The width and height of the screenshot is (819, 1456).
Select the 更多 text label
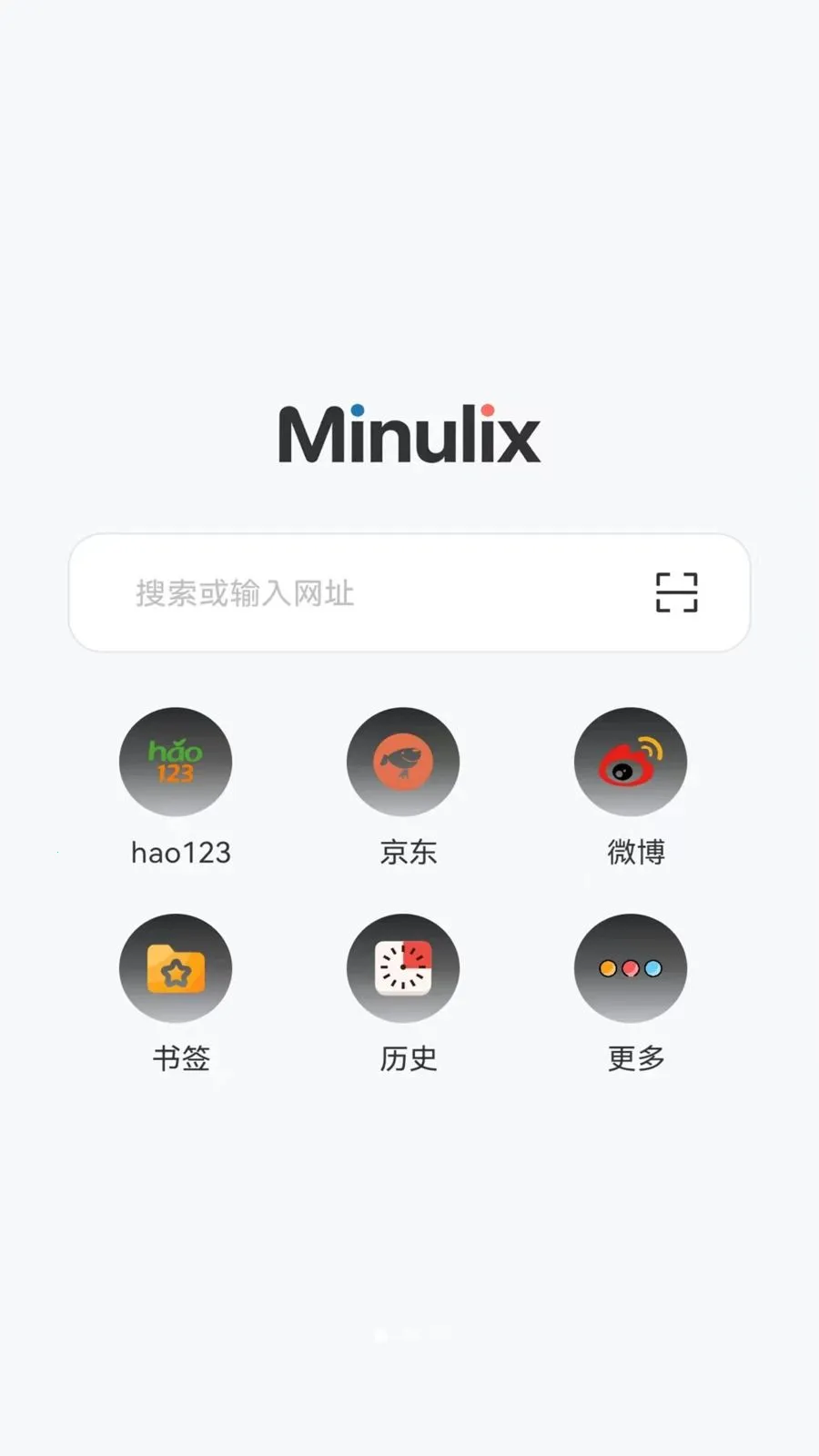pyautogui.click(x=635, y=1057)
